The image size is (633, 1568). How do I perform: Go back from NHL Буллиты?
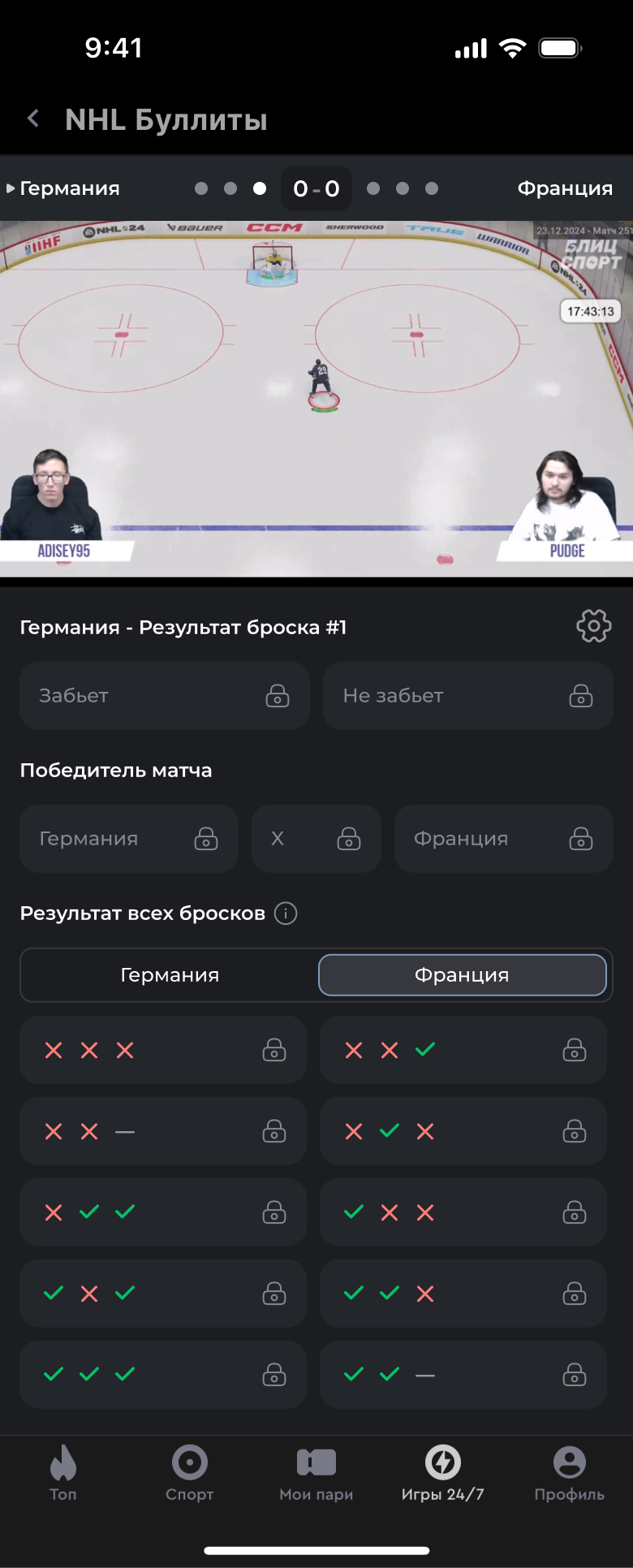tap(33, 119)
